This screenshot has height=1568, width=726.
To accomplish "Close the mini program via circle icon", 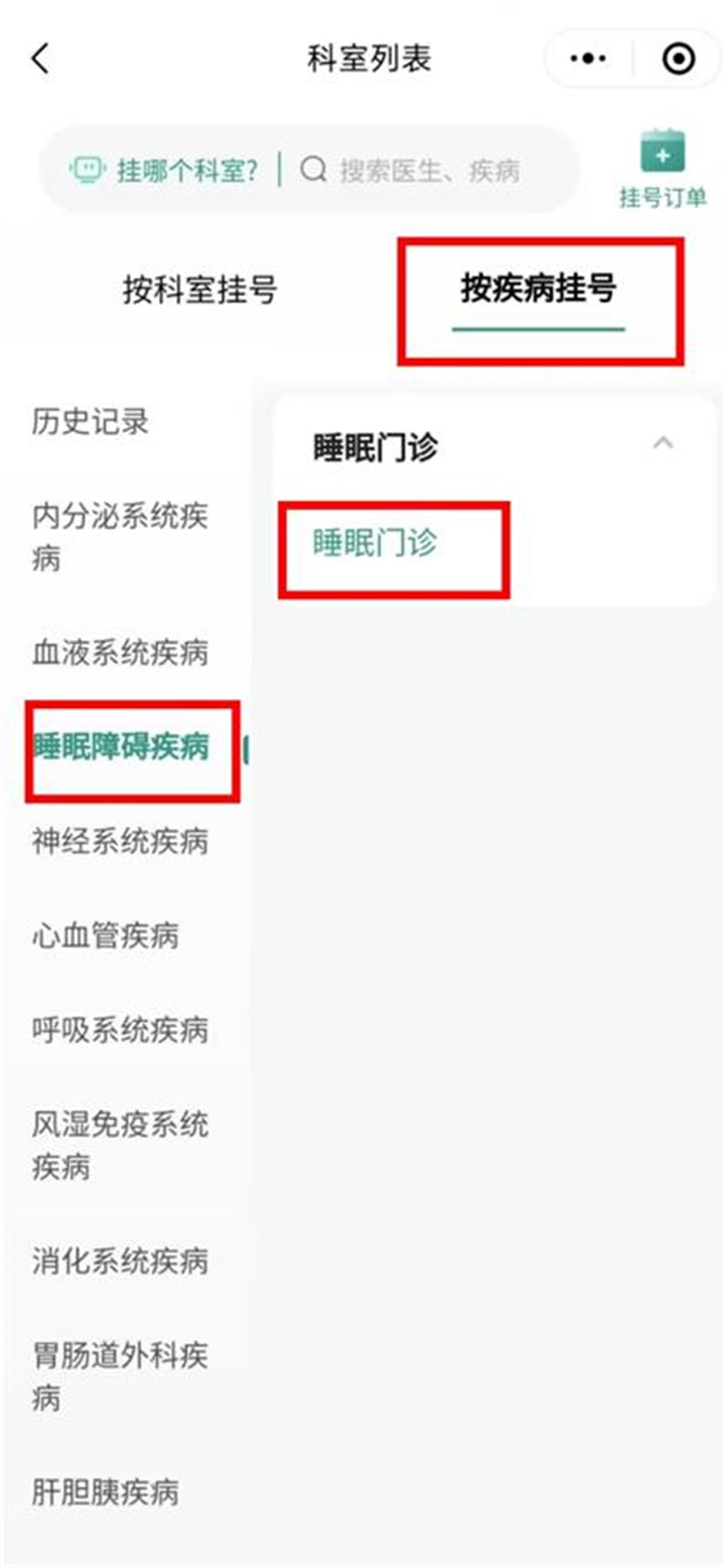I will click(x=678, y=59).
